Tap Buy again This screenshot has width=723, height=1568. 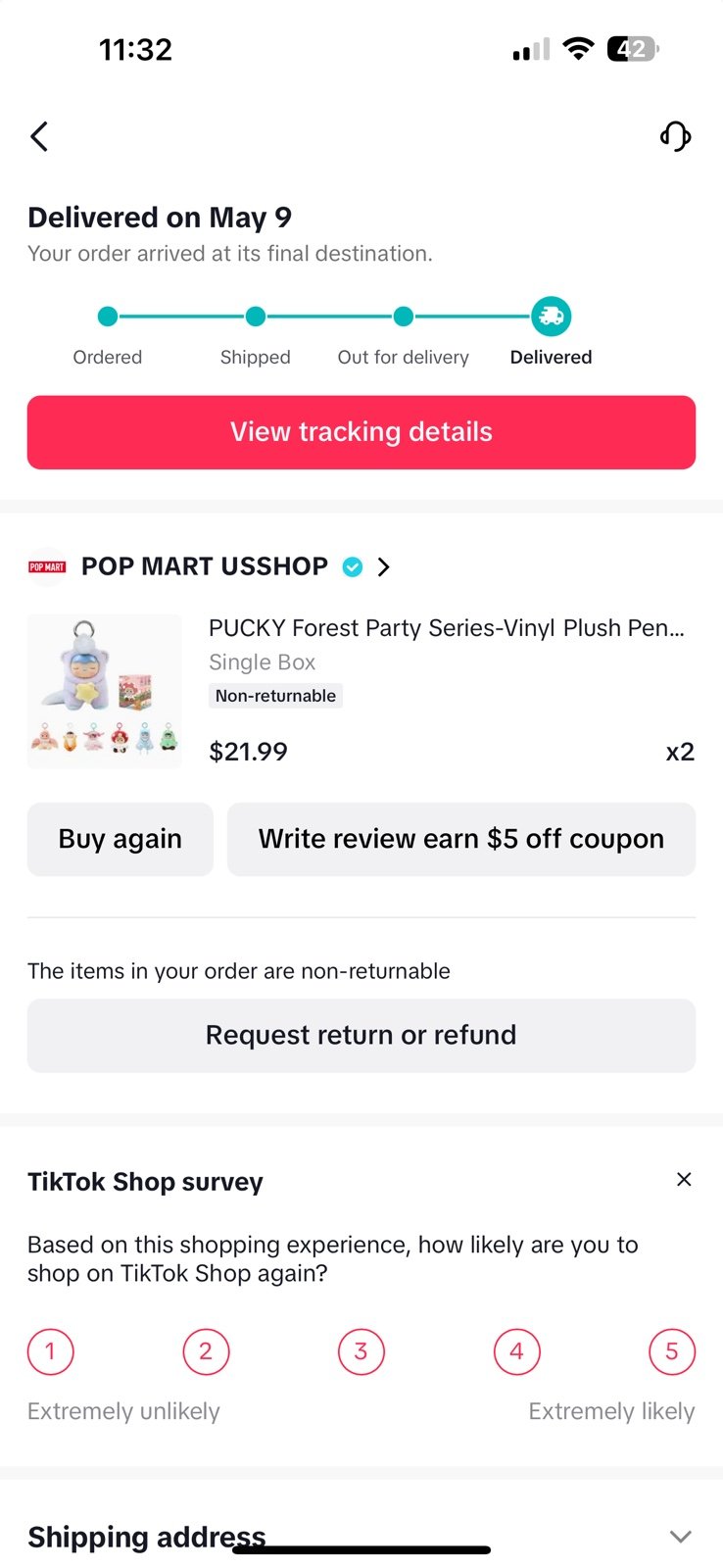click(120, 839)
